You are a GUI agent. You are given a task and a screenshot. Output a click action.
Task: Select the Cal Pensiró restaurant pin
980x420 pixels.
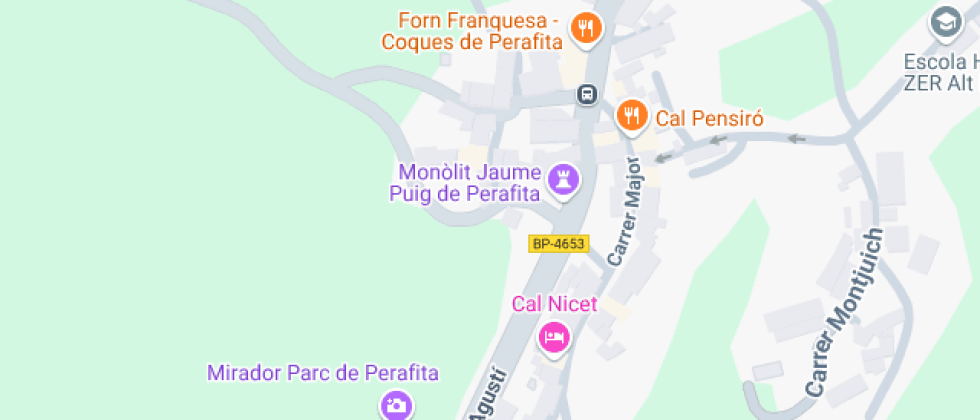click(x=630, y=117)
